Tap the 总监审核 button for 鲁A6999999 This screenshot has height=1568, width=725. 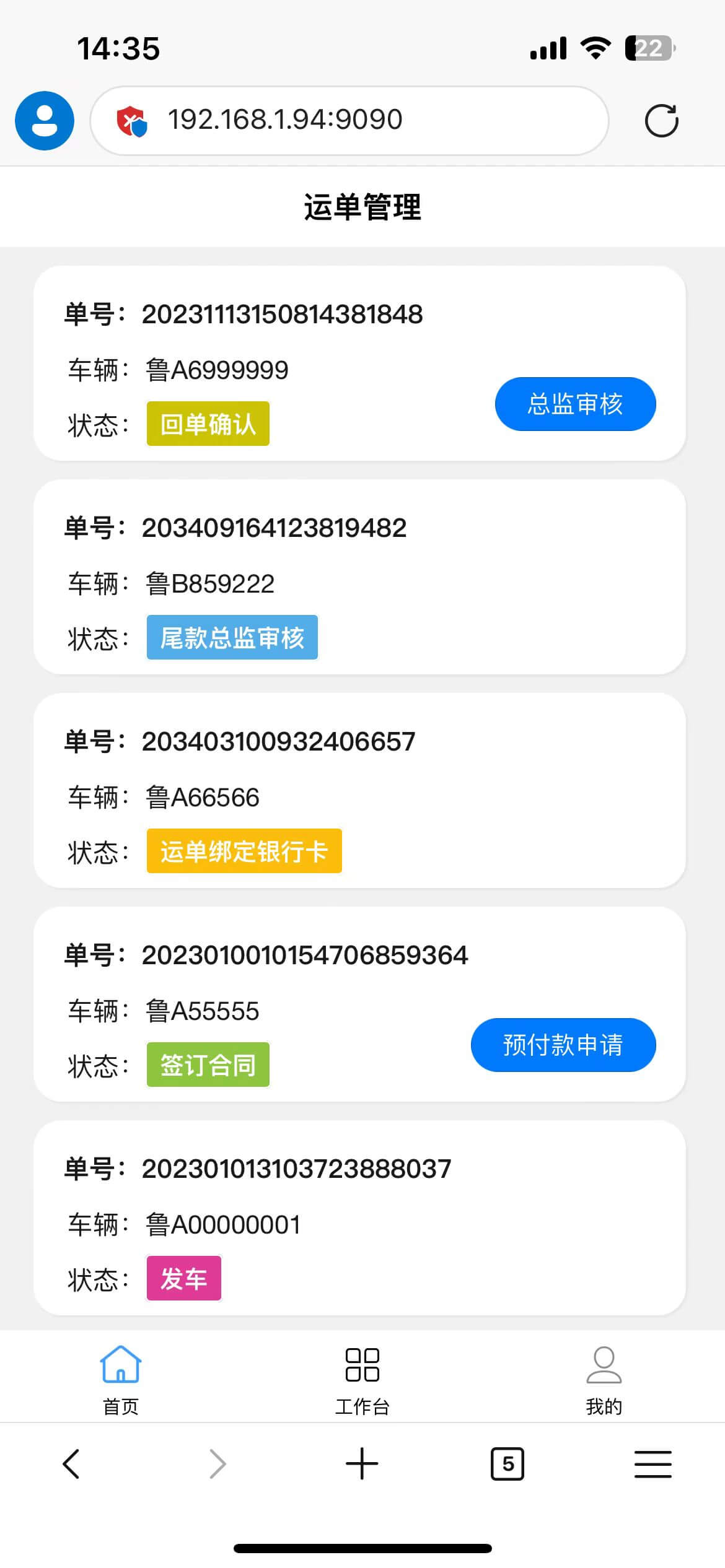point(575,404)
